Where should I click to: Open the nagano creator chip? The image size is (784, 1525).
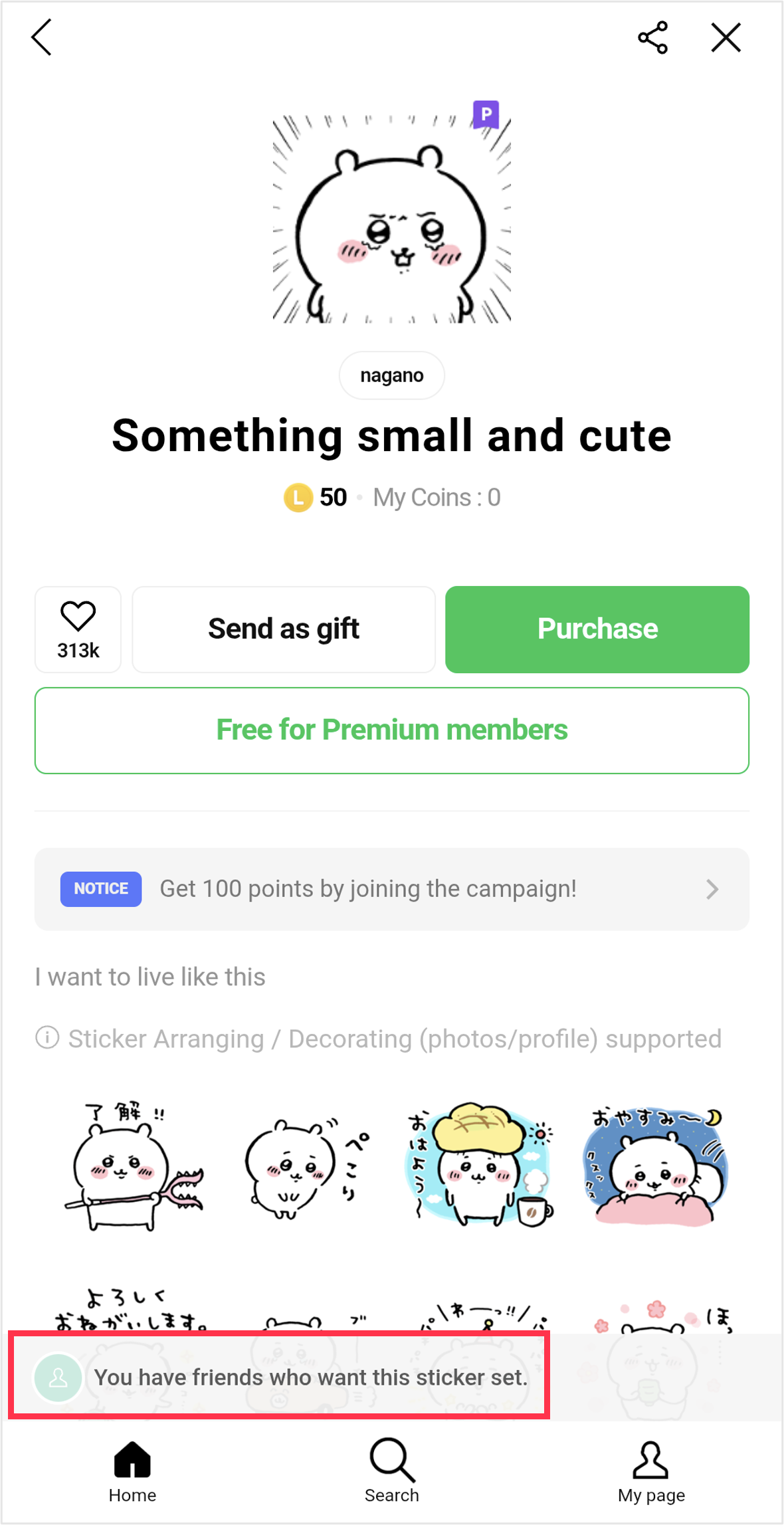(x=391, y=375)
